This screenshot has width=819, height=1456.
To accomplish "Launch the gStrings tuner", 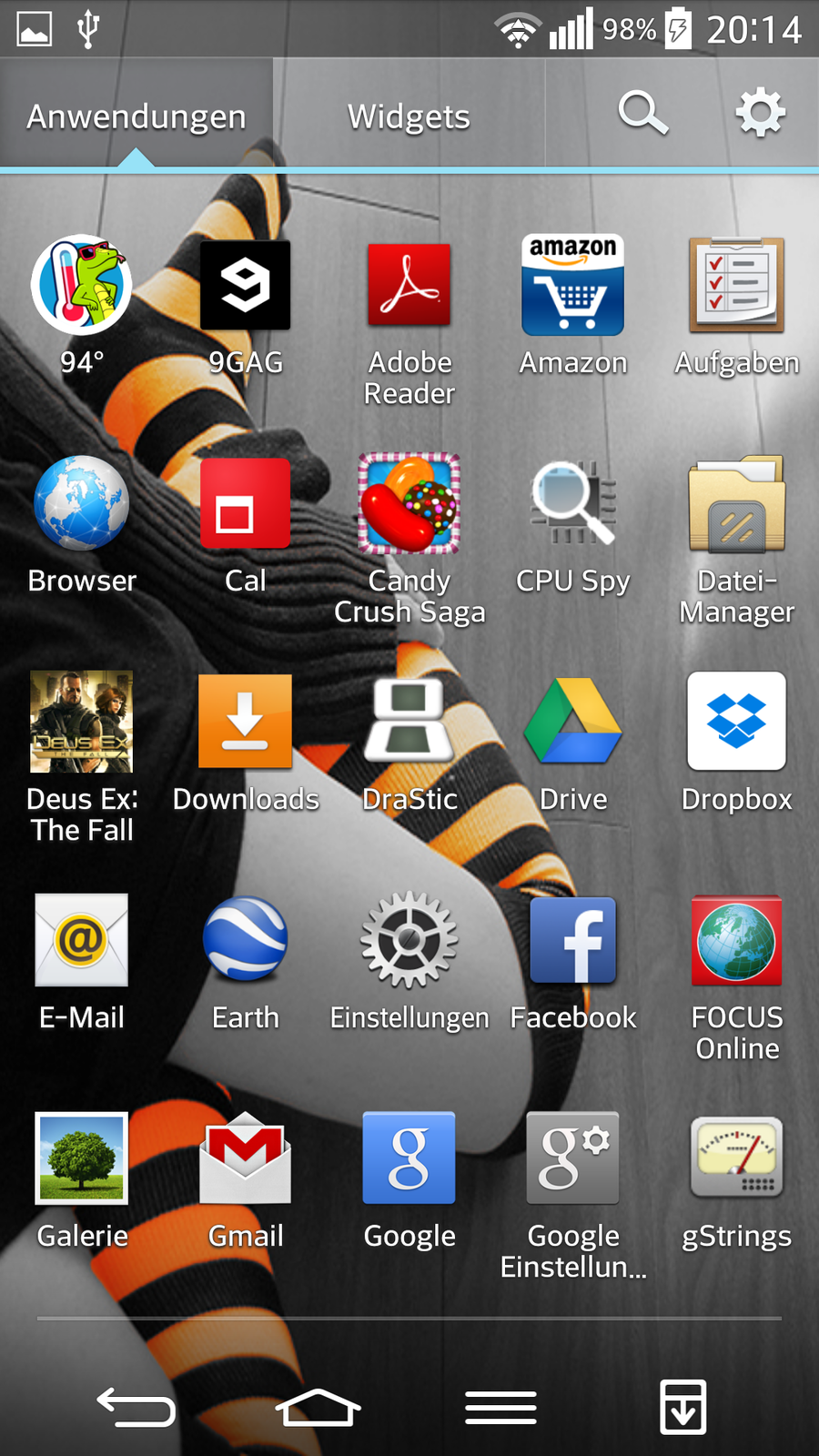I will [736, 1159].
